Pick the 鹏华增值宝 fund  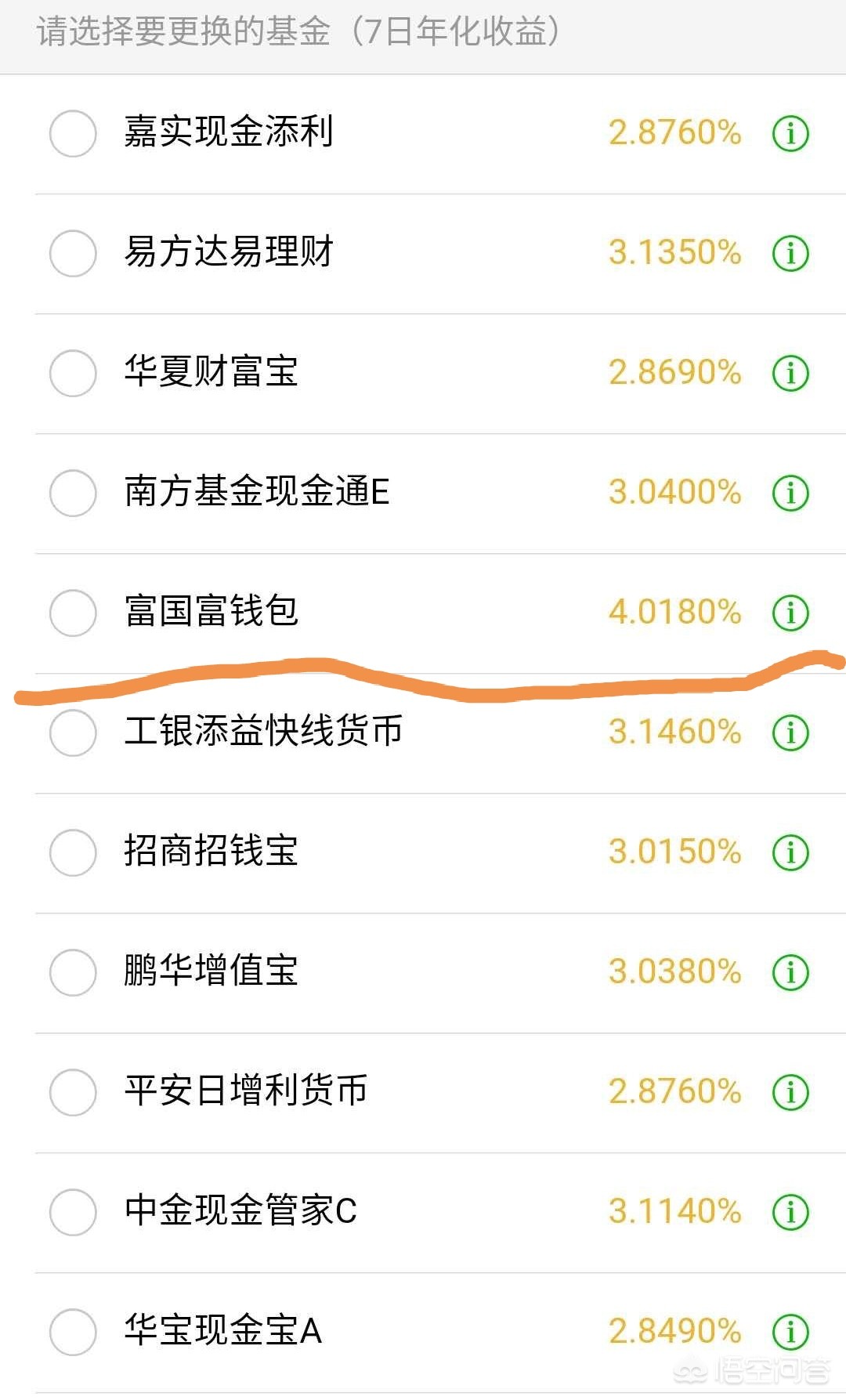pos(73,972)
